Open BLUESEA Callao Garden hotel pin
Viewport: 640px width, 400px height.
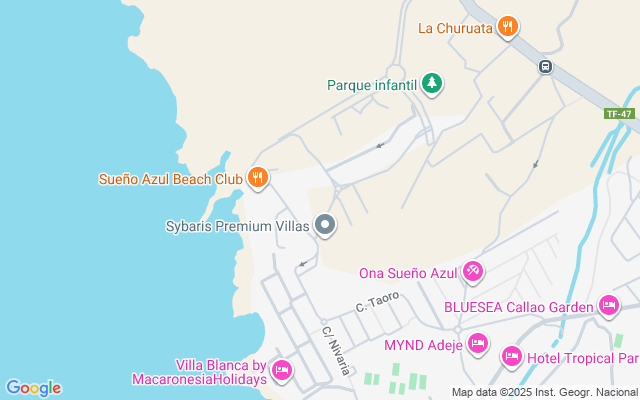click(609, 306)
